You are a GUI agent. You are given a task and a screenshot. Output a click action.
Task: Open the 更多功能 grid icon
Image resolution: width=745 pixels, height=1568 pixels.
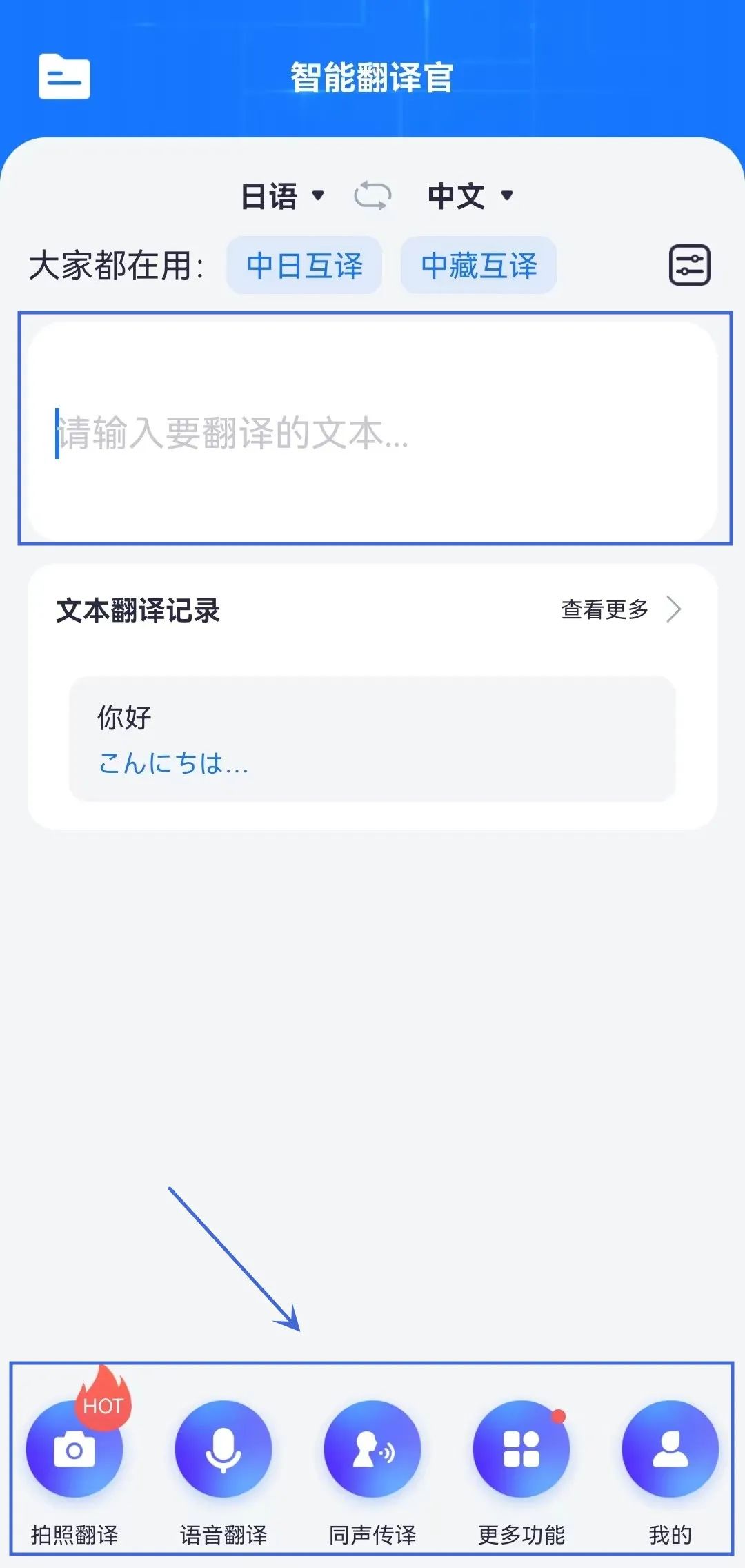click(521, 1451)
